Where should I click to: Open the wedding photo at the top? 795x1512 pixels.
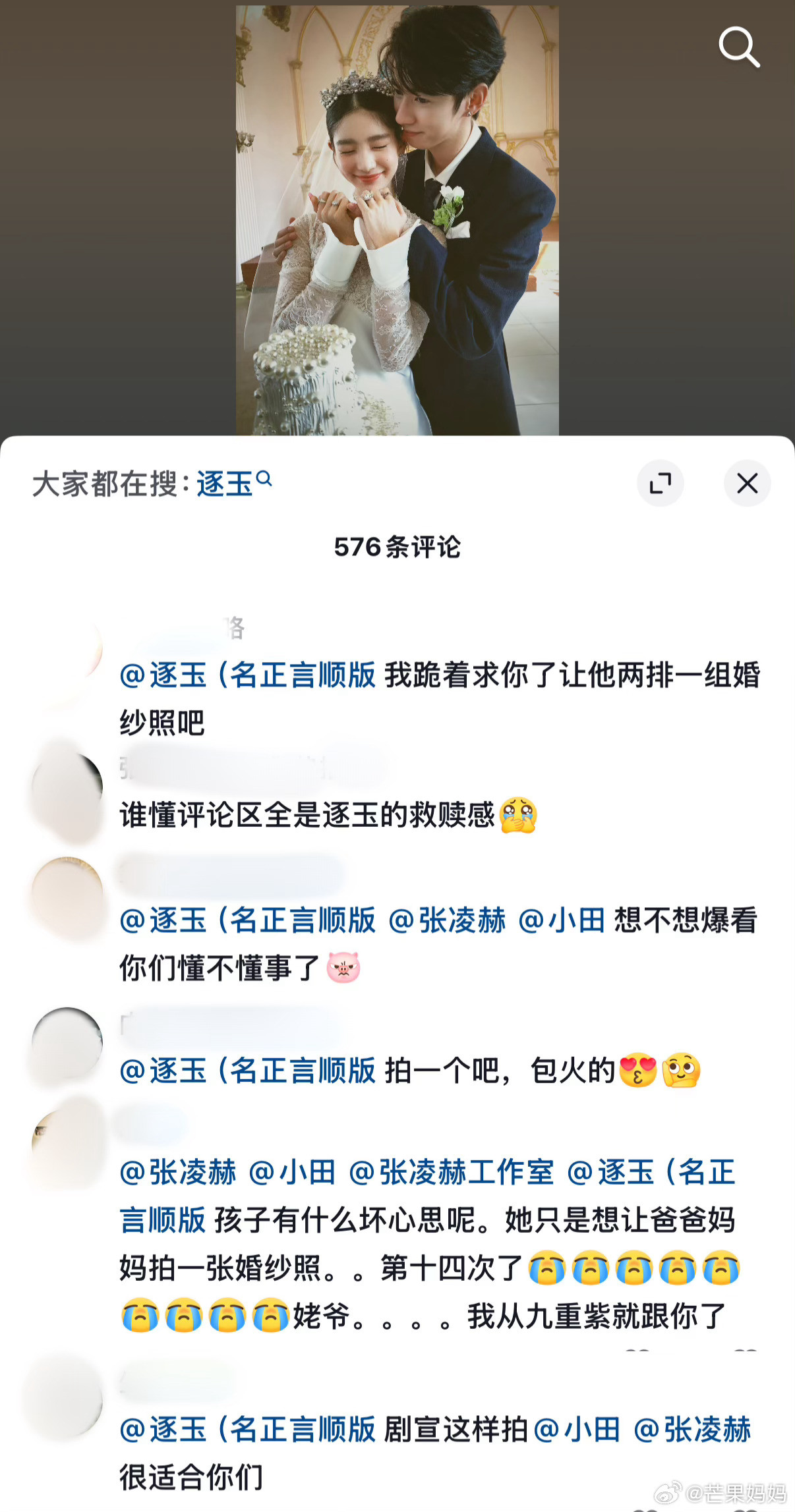coord(398,217)
